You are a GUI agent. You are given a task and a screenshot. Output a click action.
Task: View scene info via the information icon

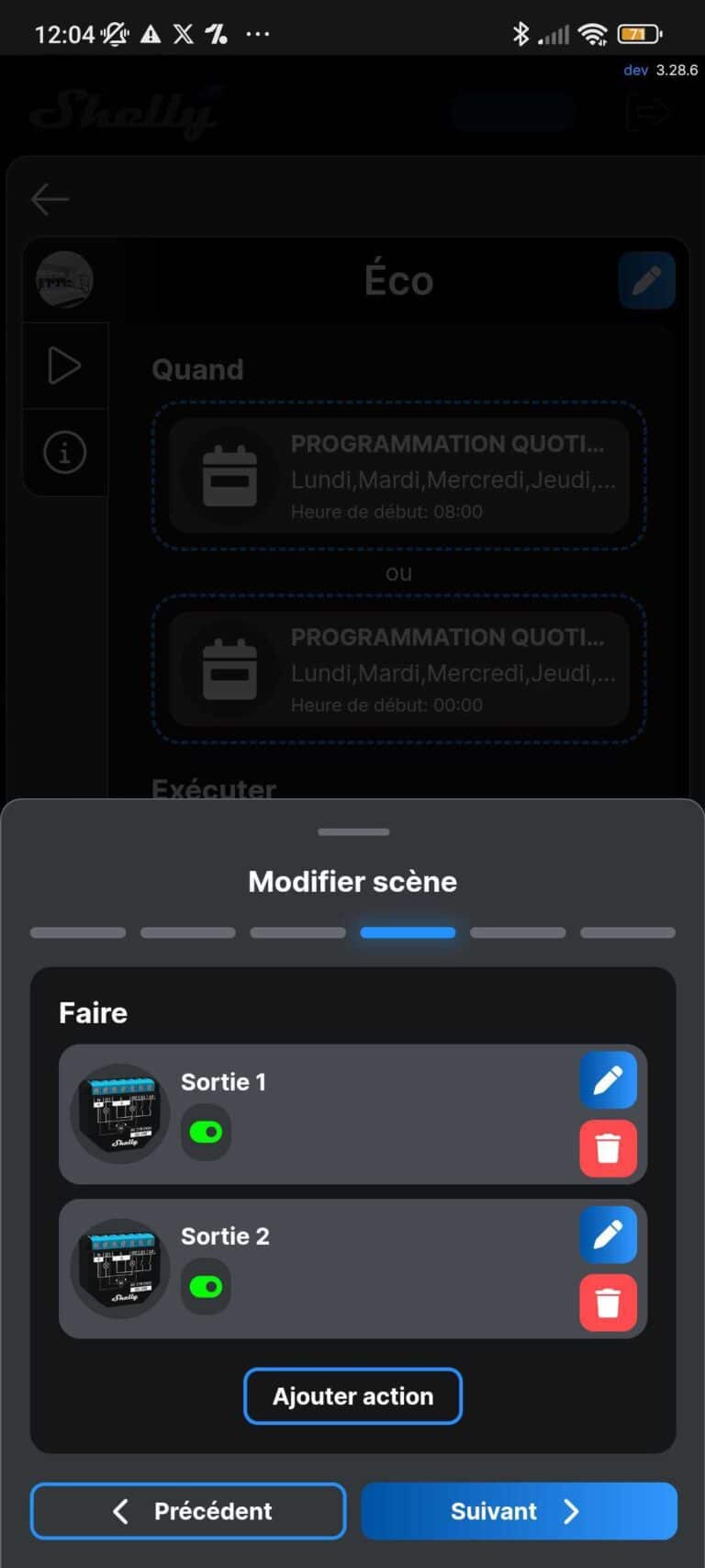[65, 451]
